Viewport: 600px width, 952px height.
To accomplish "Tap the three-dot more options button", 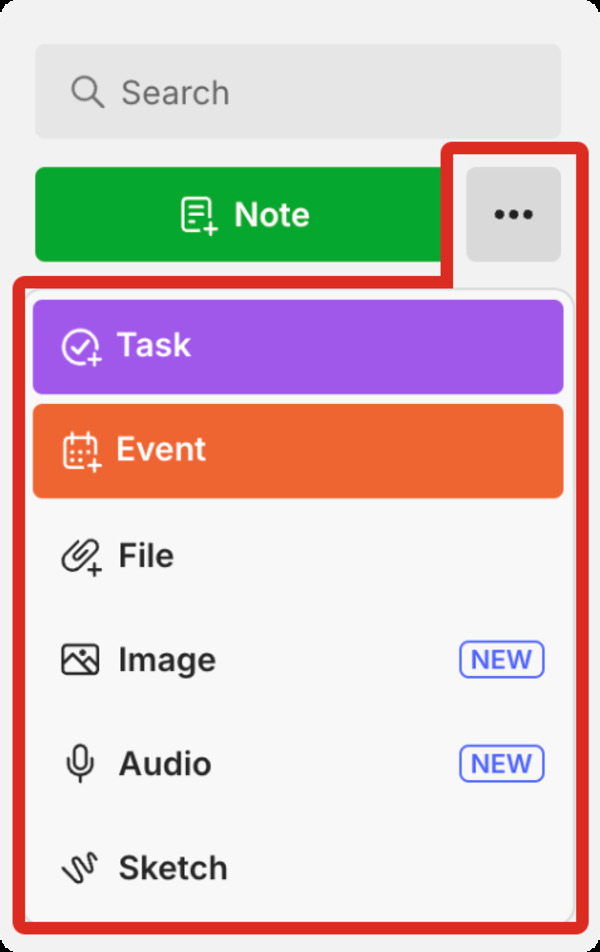I will pos(513,214).
